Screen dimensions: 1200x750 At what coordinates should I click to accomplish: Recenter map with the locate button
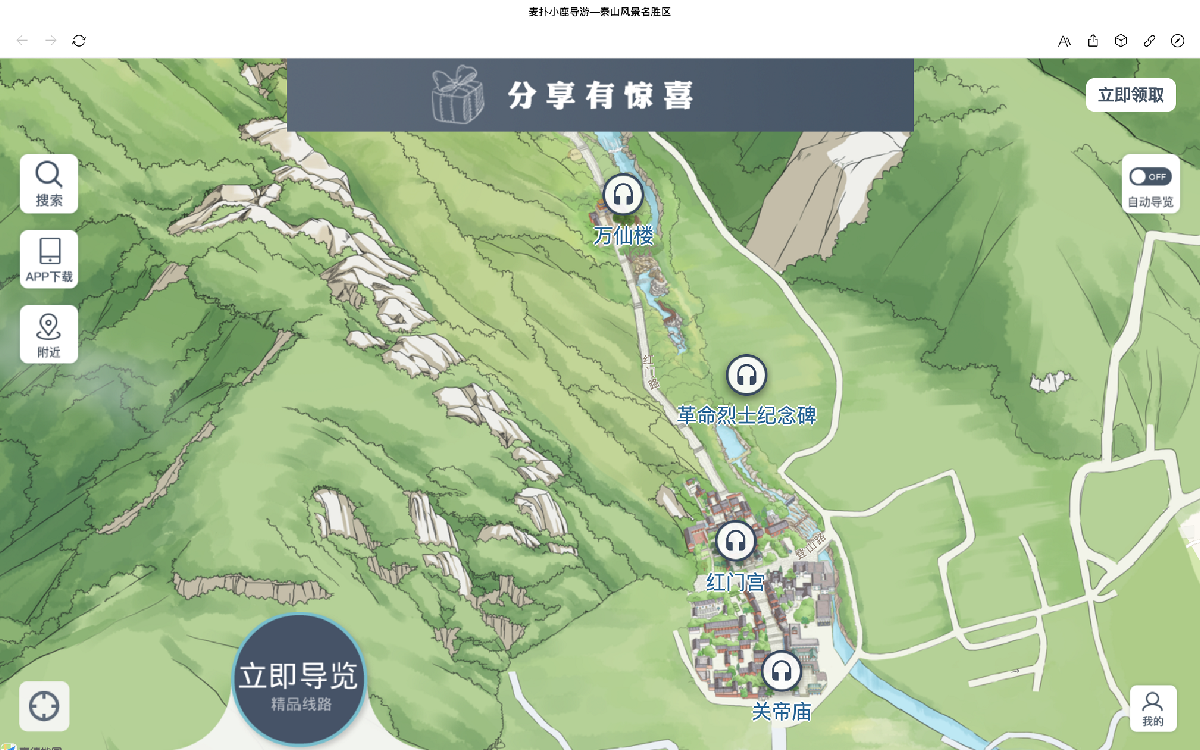pyautogui.click(x=44, y=706)
